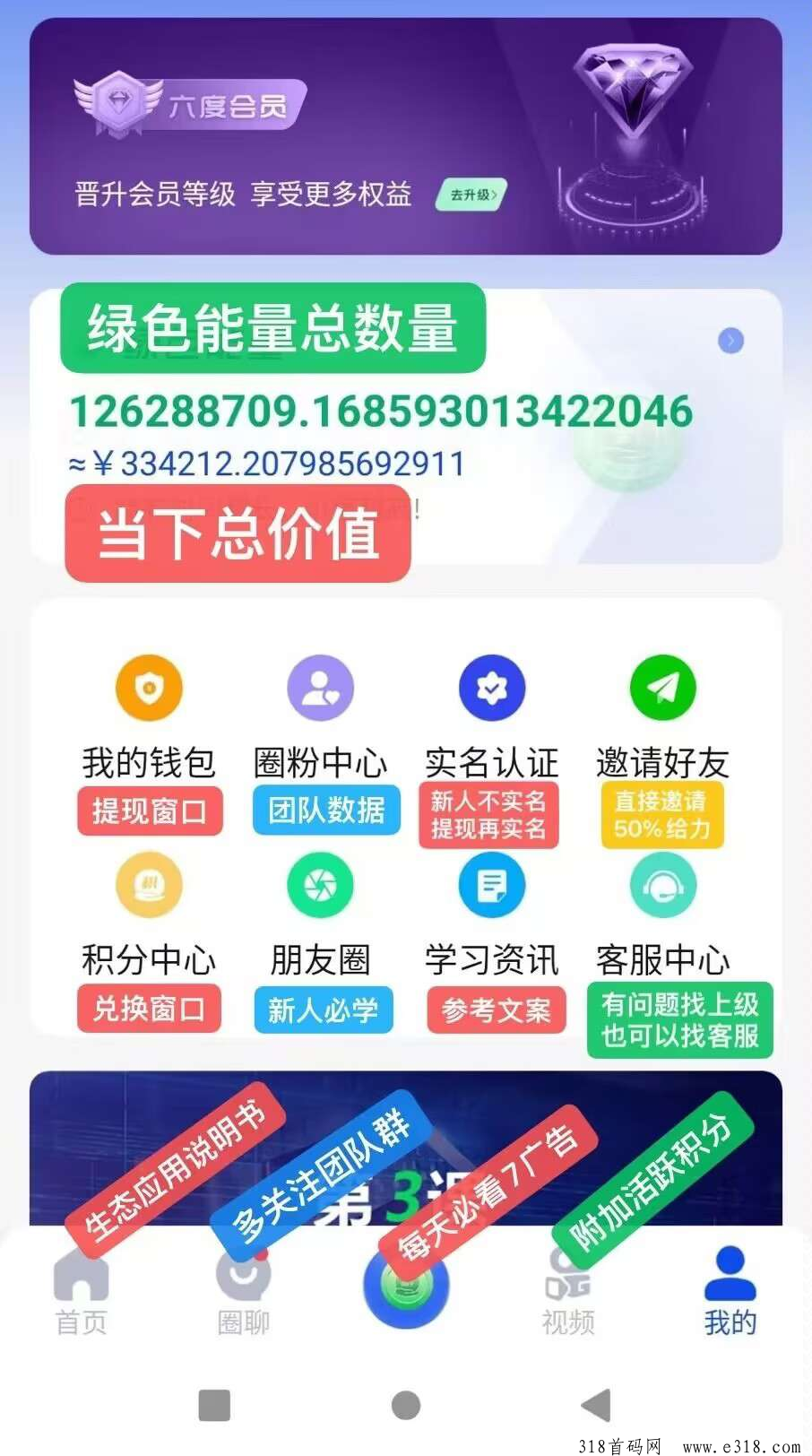Contact 客服中心 support

coord(662,914)
